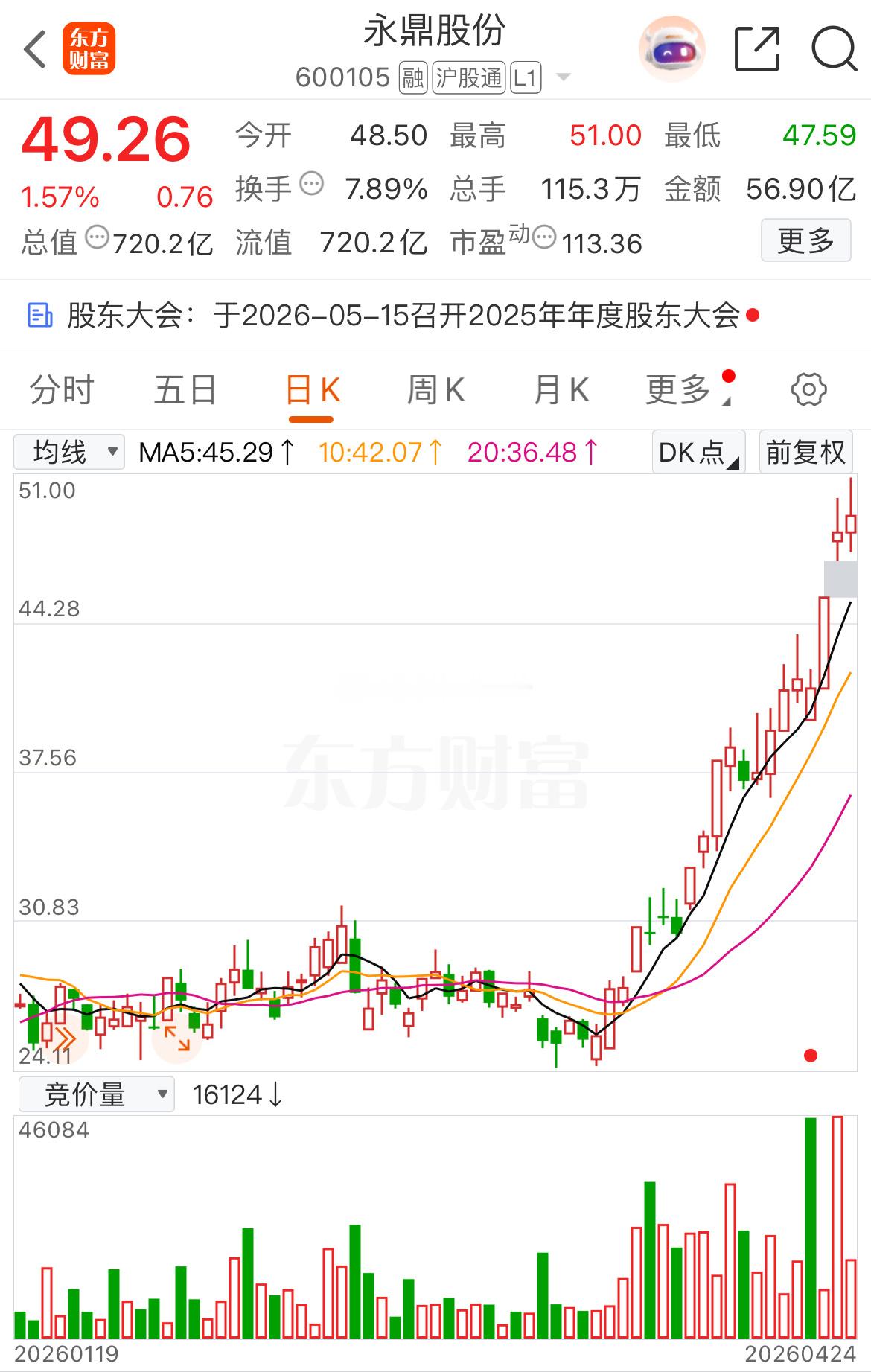Image resolution: width=871 pixels, height=1372 pixels.
Task: Expand the stock info dropdown beside L1
Action: [x=564, y=77]
